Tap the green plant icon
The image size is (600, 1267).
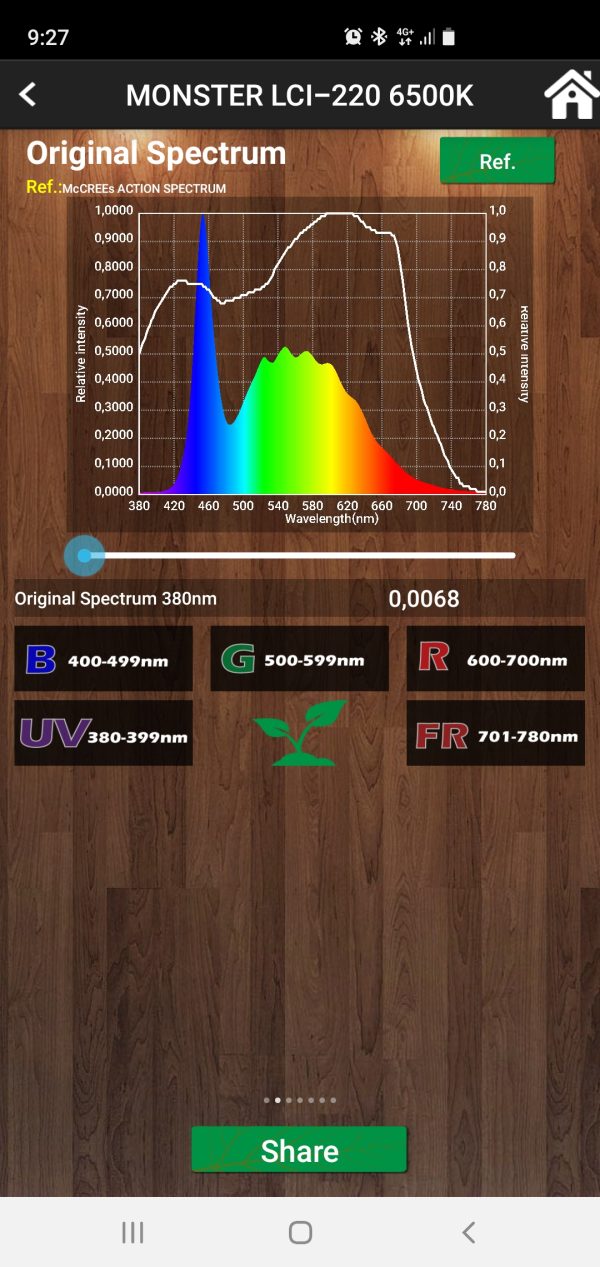click(299, 733)
